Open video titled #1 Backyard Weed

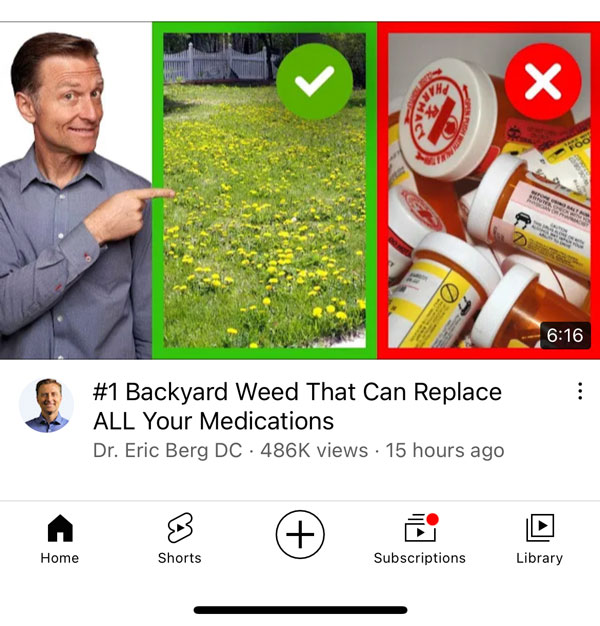(x=297, y=405)
